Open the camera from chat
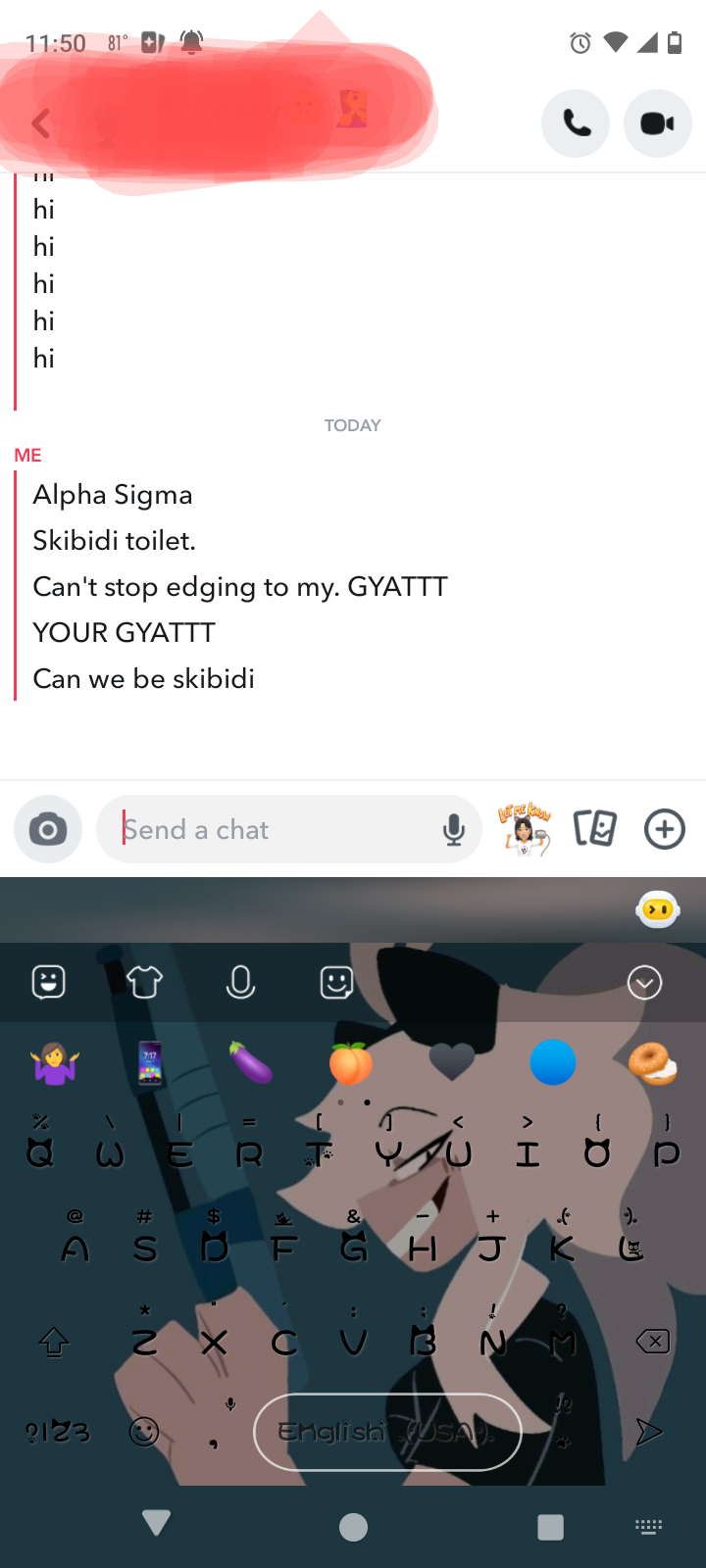This screenshot has width=706, height=1568. pos(48,830)
